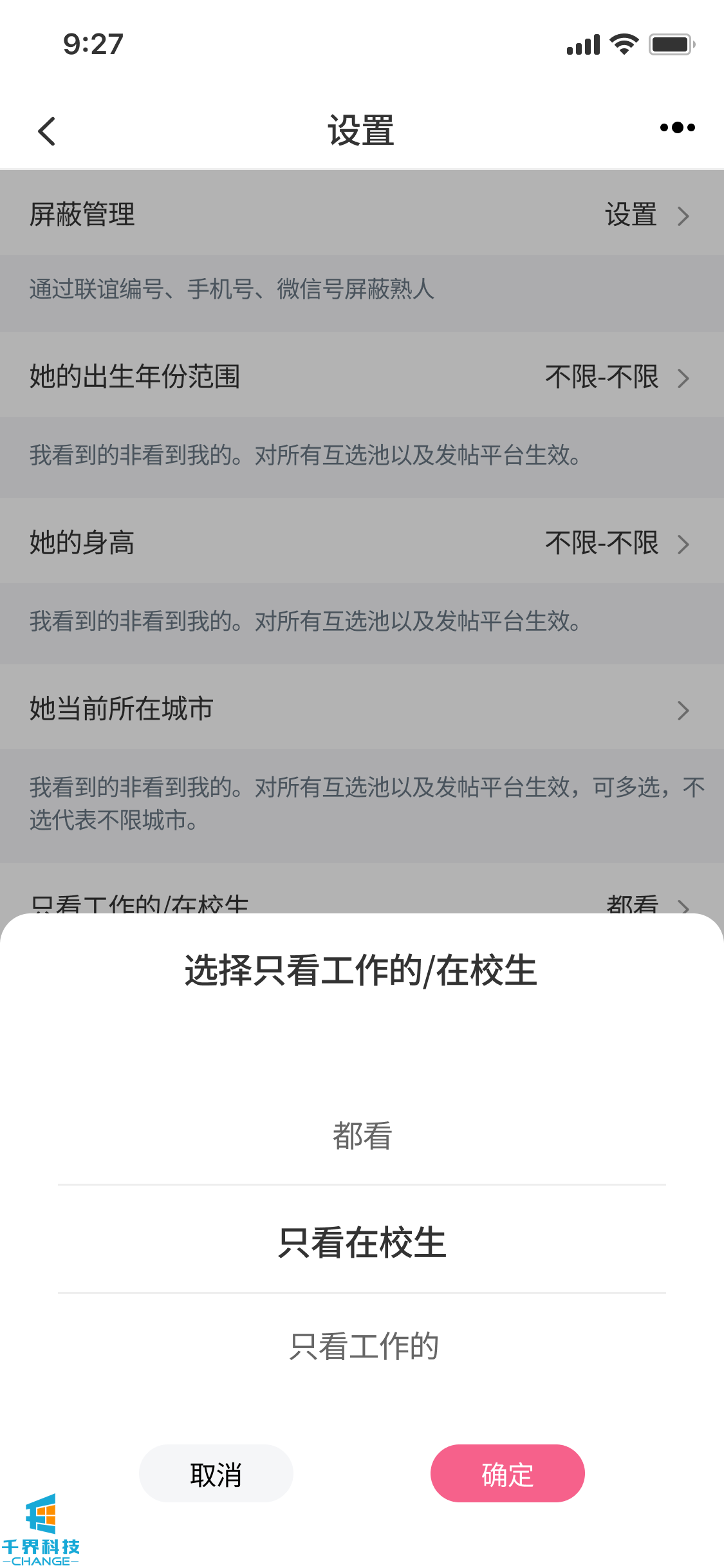Image resolution: width=724 pixels, height=1568 pixels.
Task: Tap 取消 to cancel the picker
Action: tap(216, 1473)
